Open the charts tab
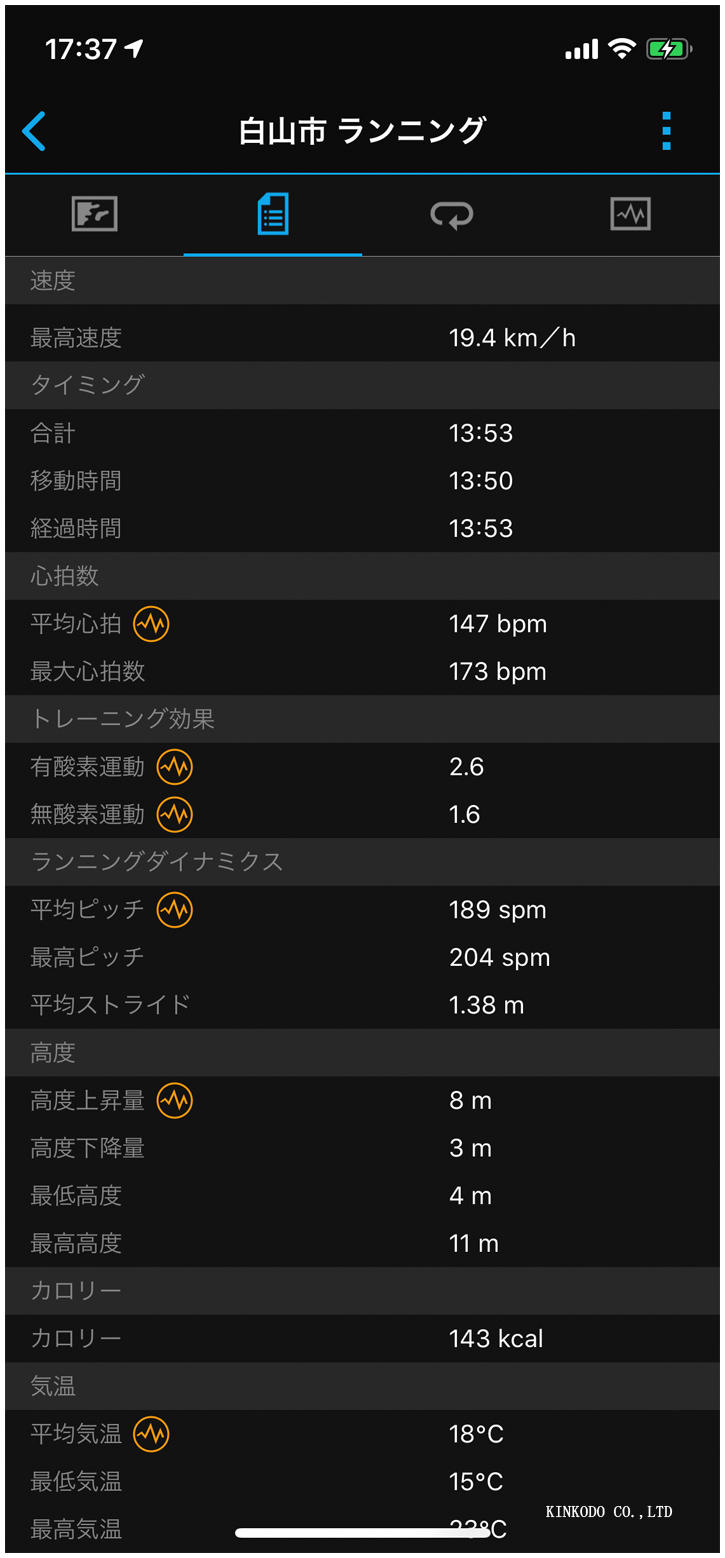Screen dimensions: 725x1558 (x=630, y=214)
